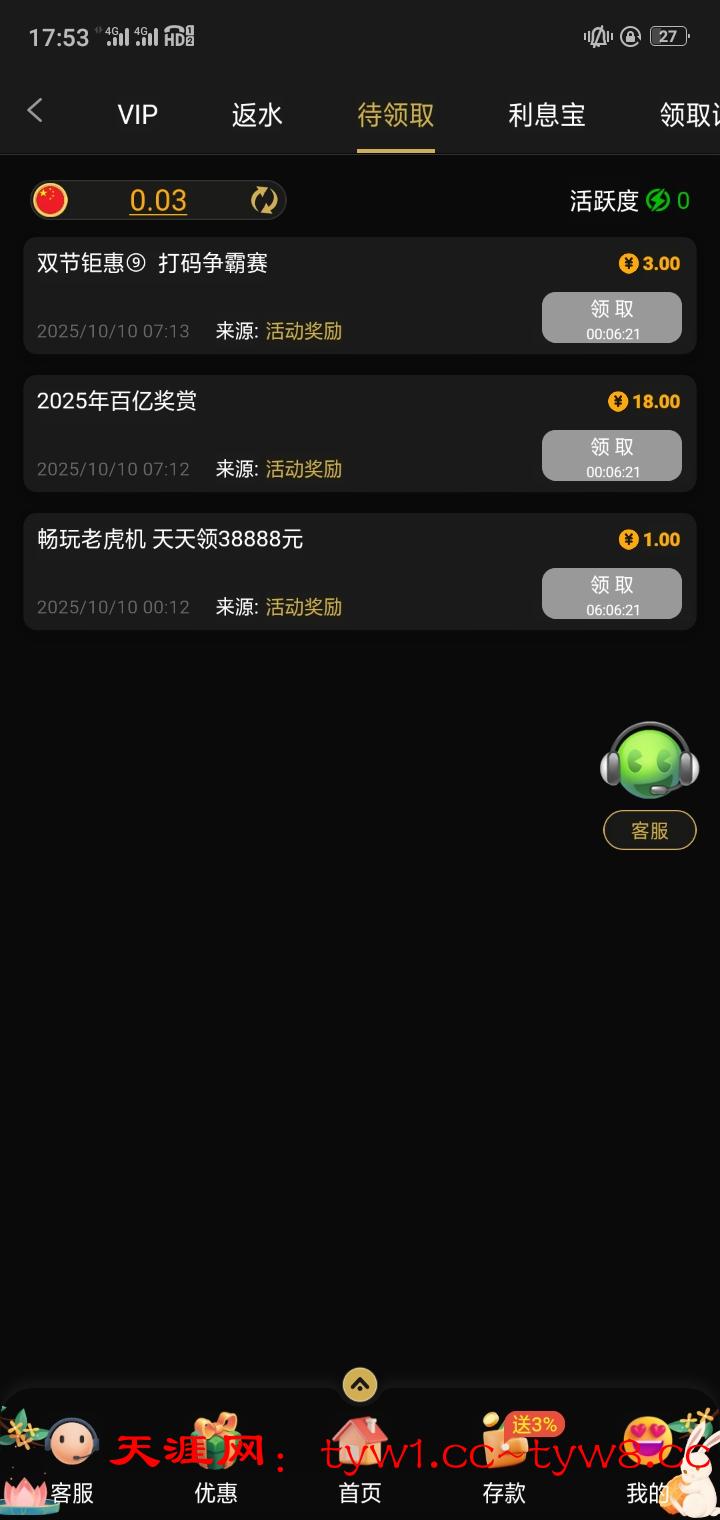
Task: Collapse the bottom bar via the up chevron
Action: click(360, 1385)
